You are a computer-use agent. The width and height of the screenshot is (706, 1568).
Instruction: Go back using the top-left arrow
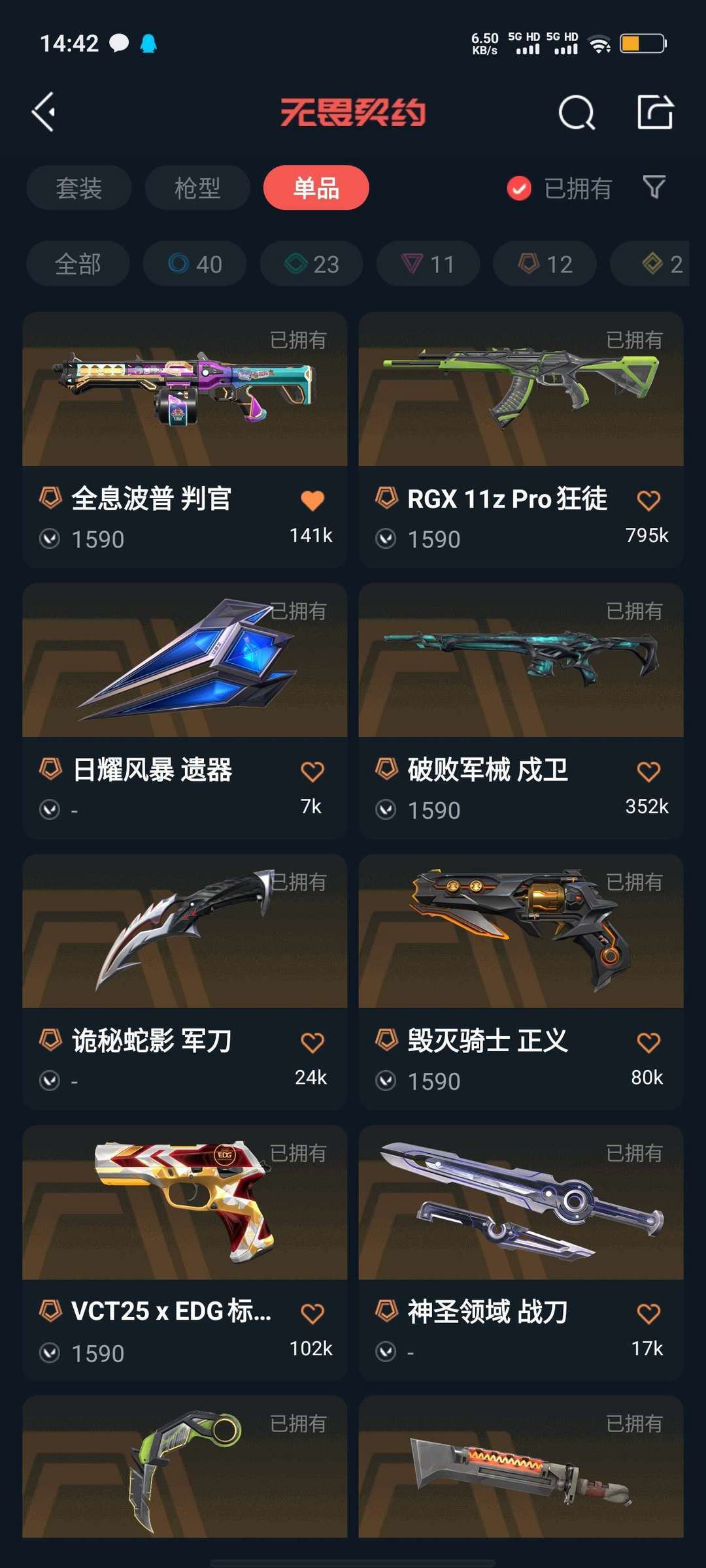pyautogui.click(x=44, y=112)
